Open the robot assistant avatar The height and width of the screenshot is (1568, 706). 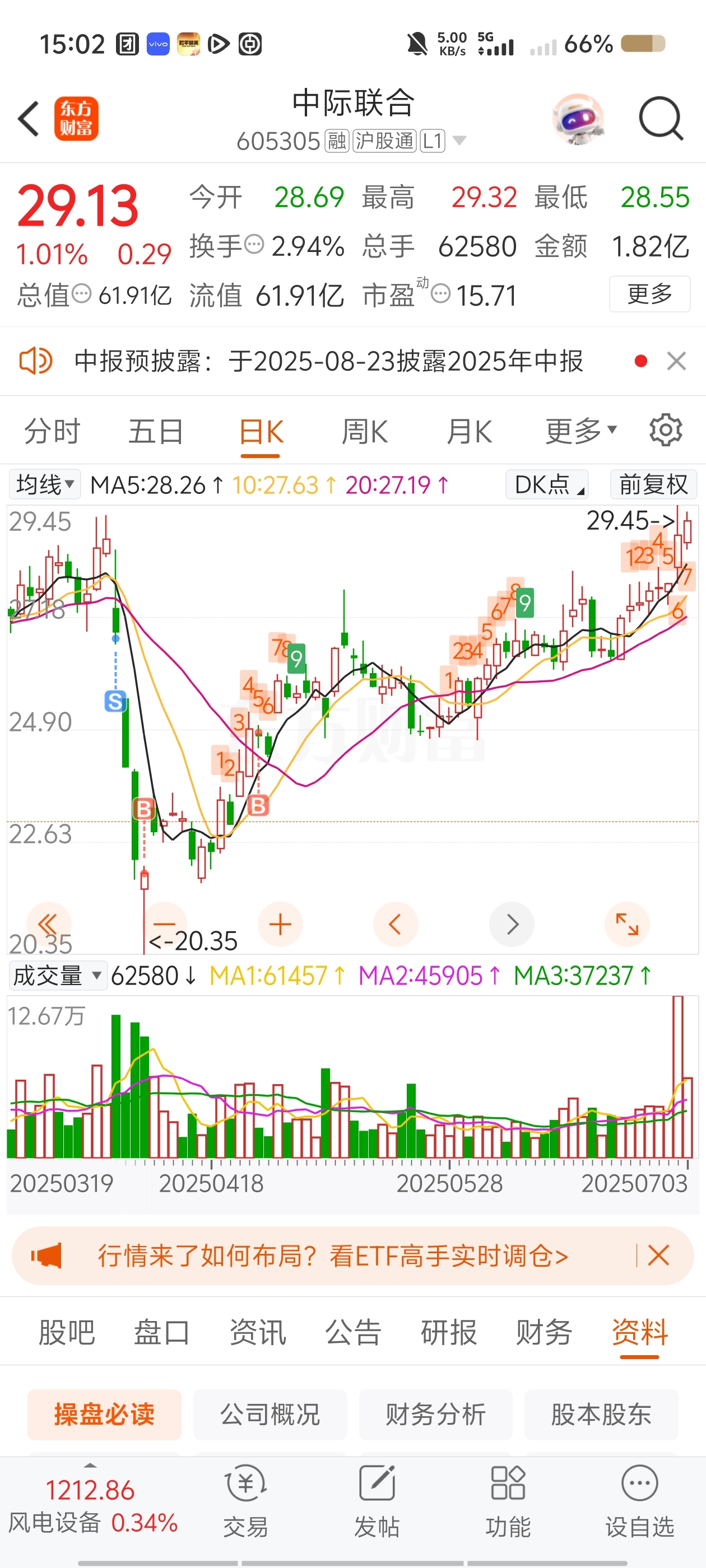click(578, 119)
